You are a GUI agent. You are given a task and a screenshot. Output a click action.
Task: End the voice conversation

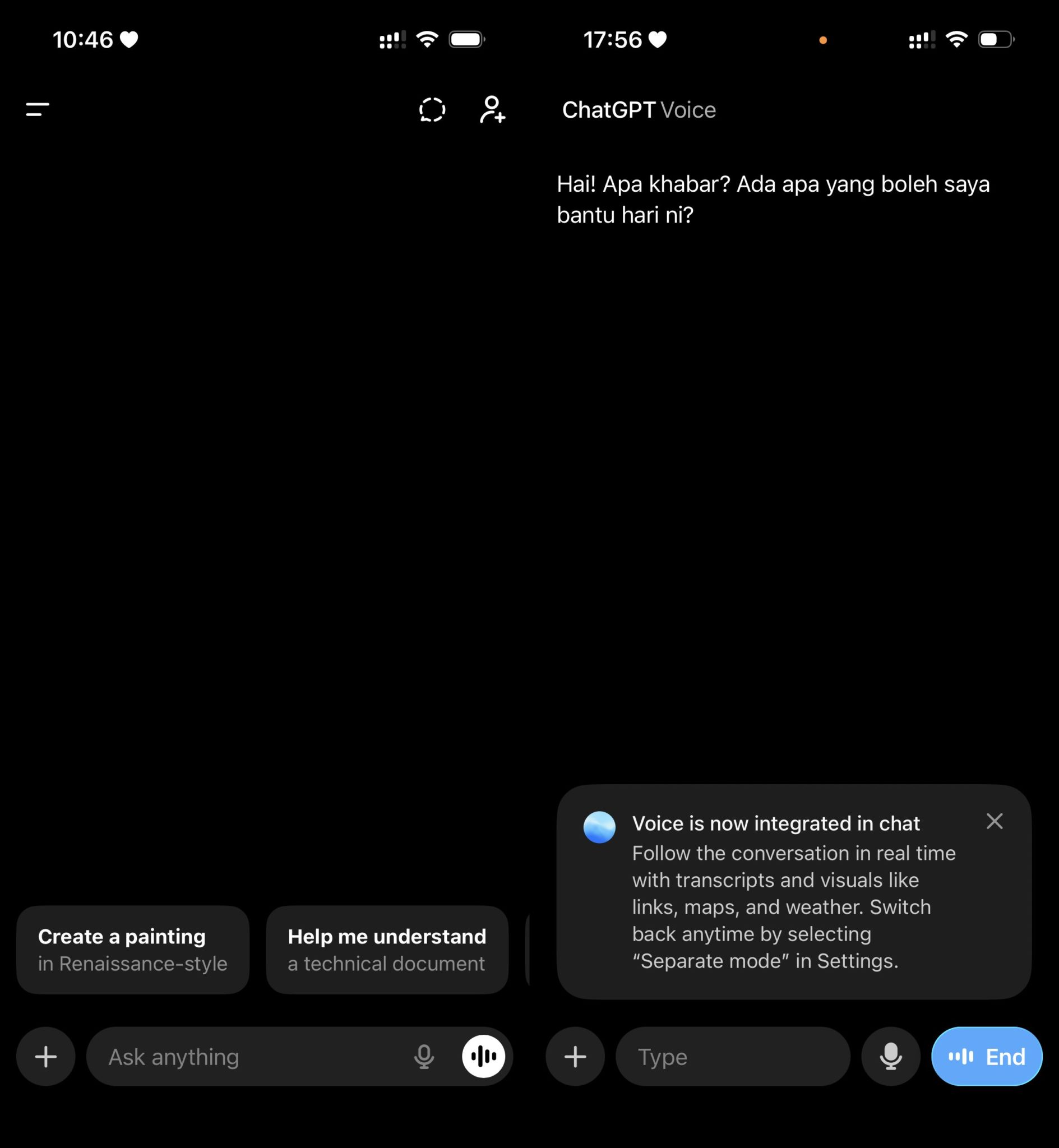[x=986, y=1056]
